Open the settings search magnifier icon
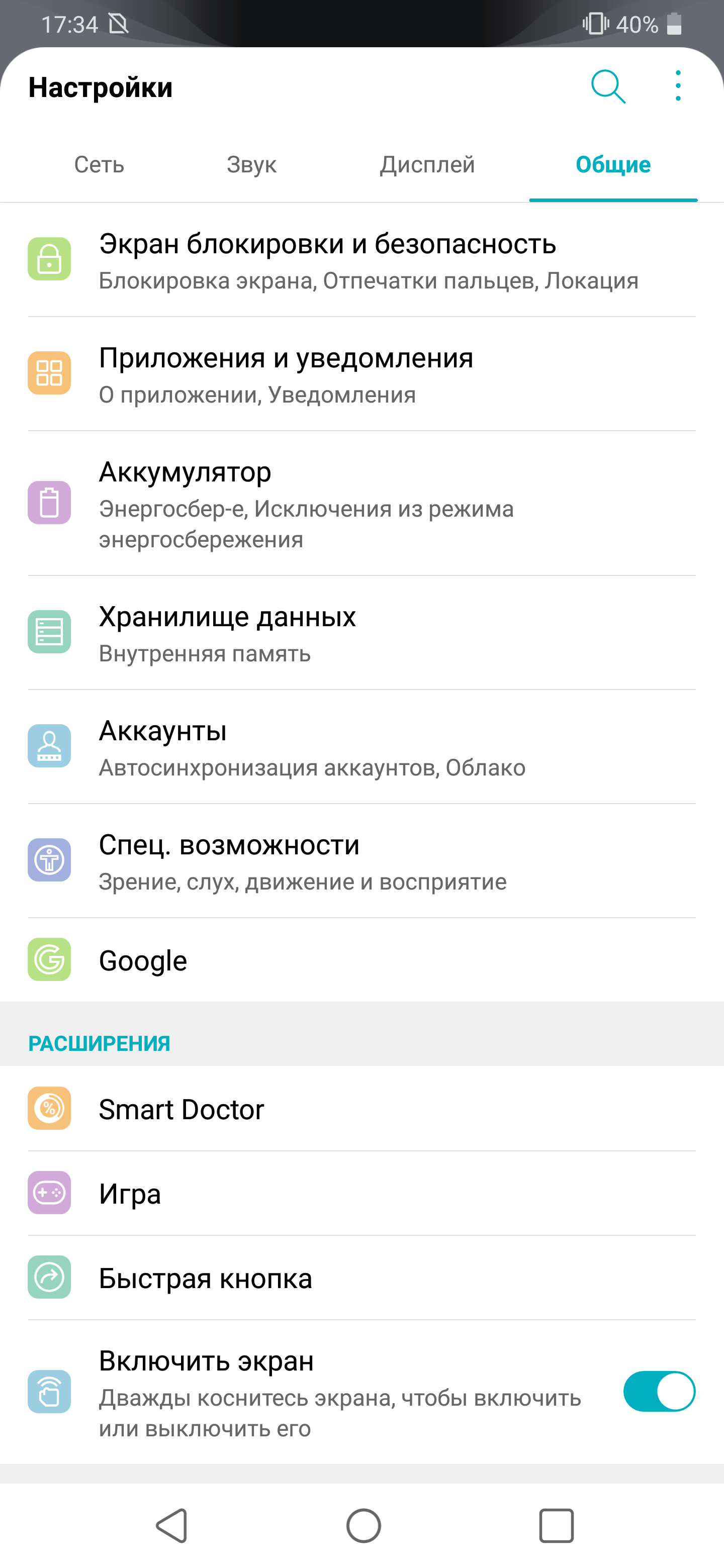 point(608,86)
